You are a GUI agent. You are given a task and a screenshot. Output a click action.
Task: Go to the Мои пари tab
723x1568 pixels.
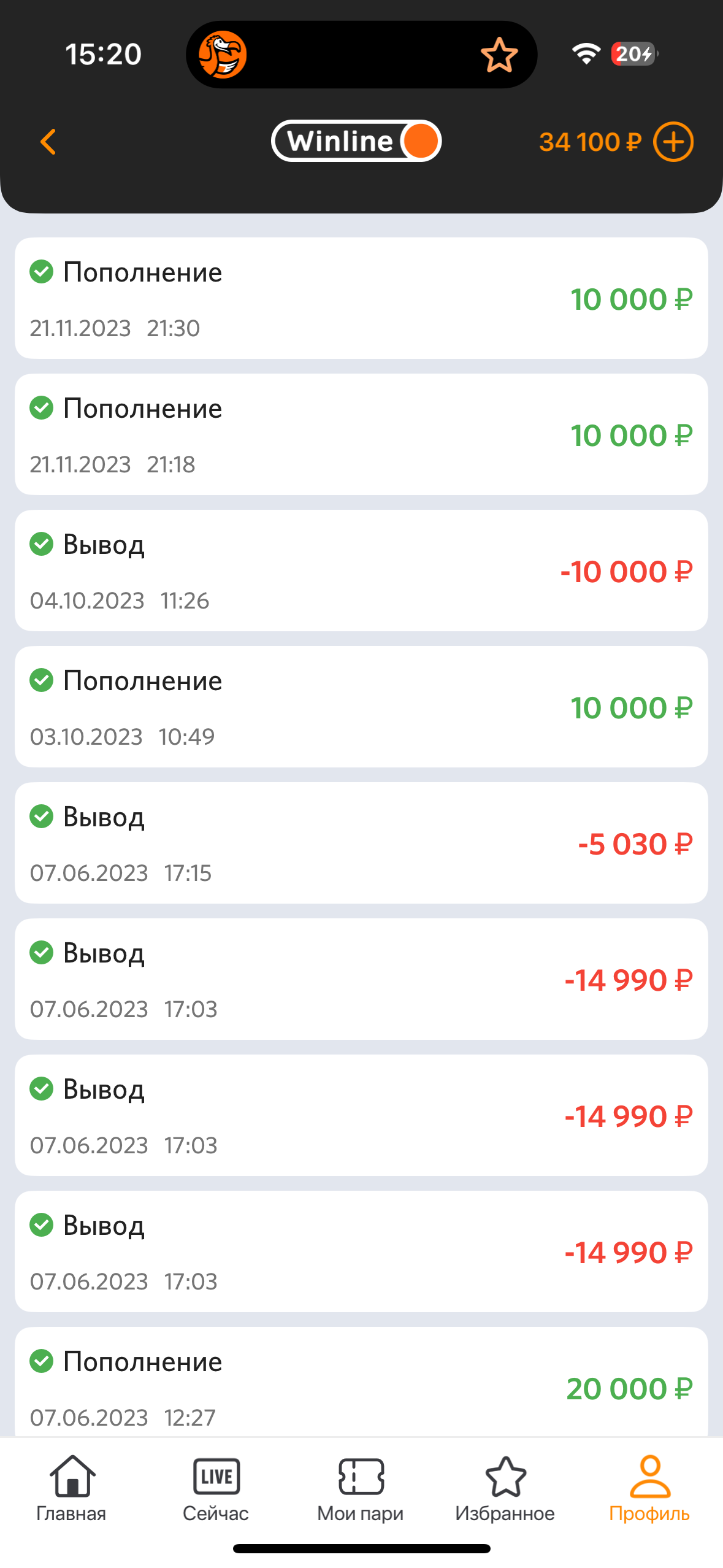coord(361,1488)
